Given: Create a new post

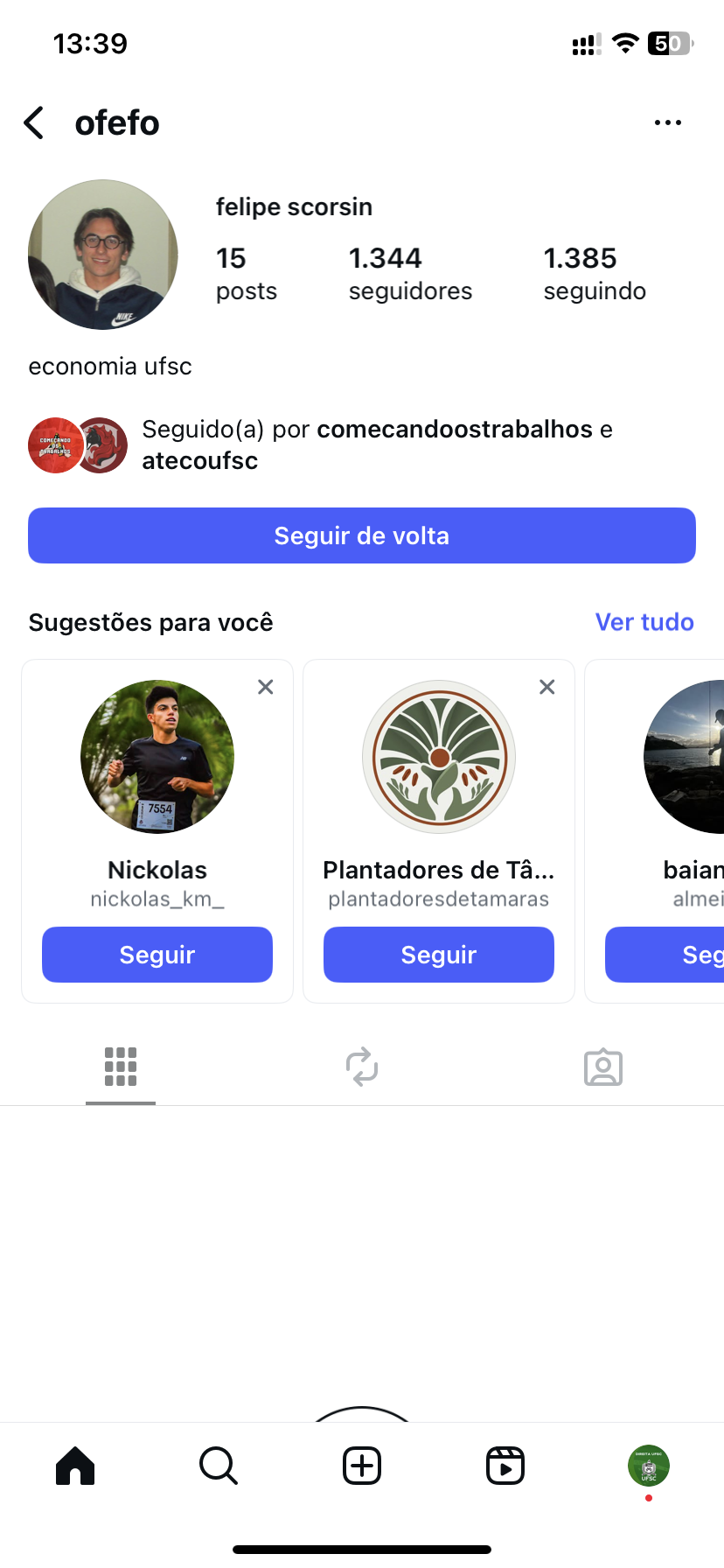Looking at the screenshot, I should [x=362, y=1466].
